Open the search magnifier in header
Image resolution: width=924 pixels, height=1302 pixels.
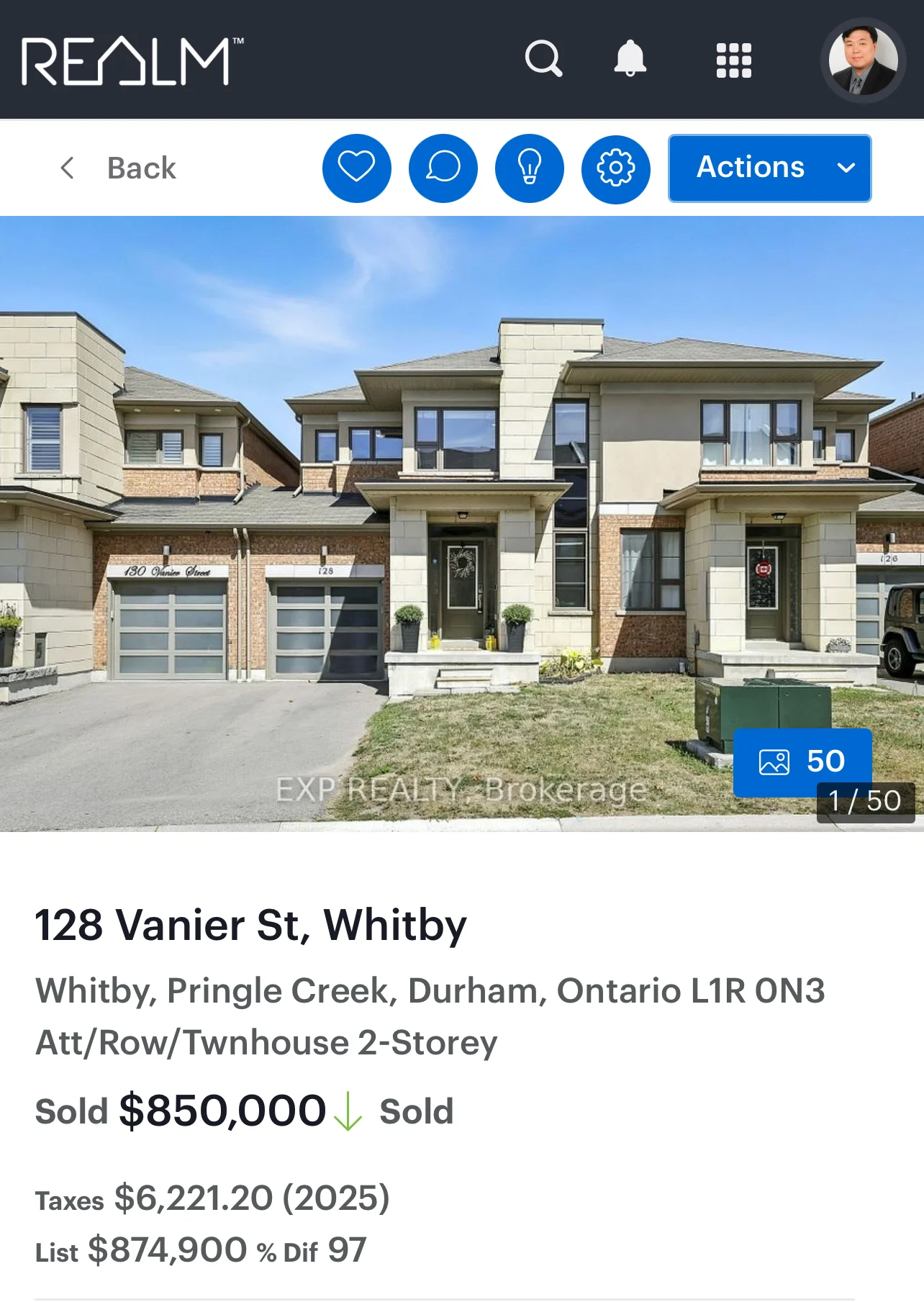[x=543, y=58]
